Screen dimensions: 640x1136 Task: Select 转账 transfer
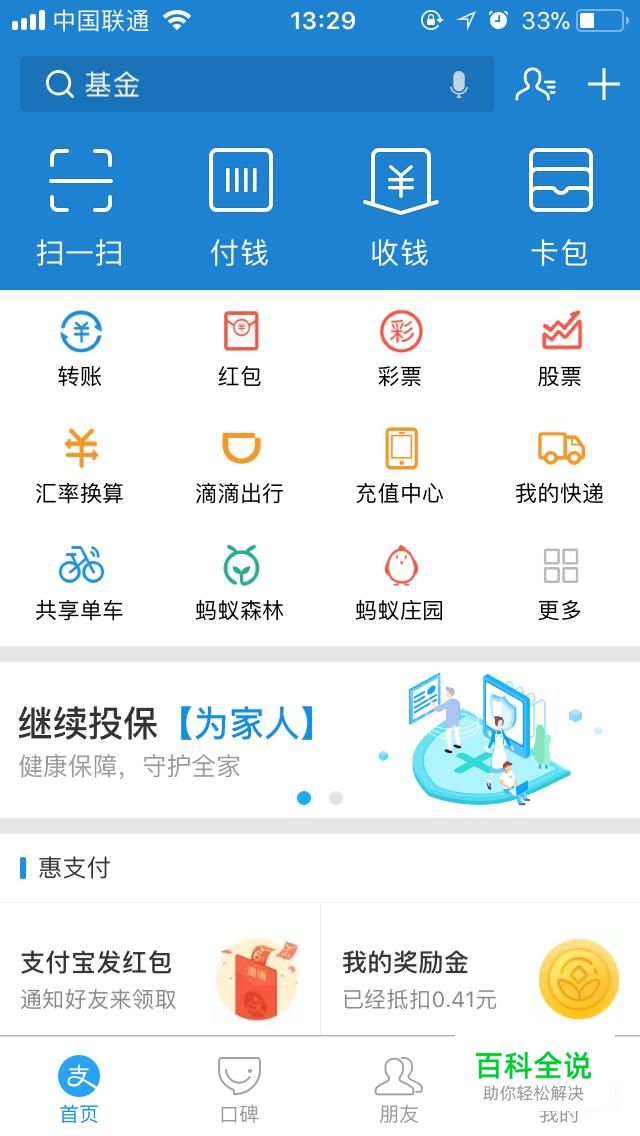pos(80,349)
